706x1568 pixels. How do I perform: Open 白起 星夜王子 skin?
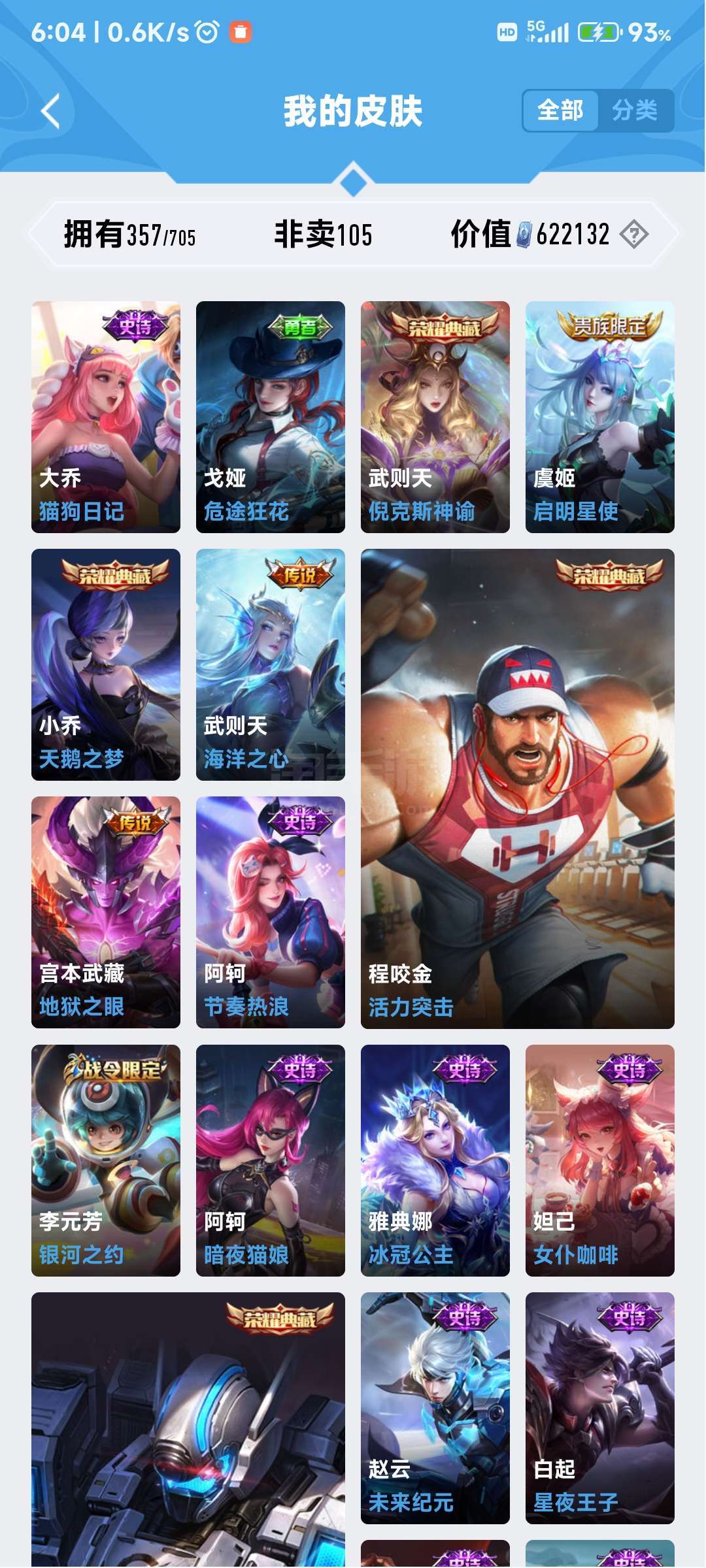(x=600, y=1407)
